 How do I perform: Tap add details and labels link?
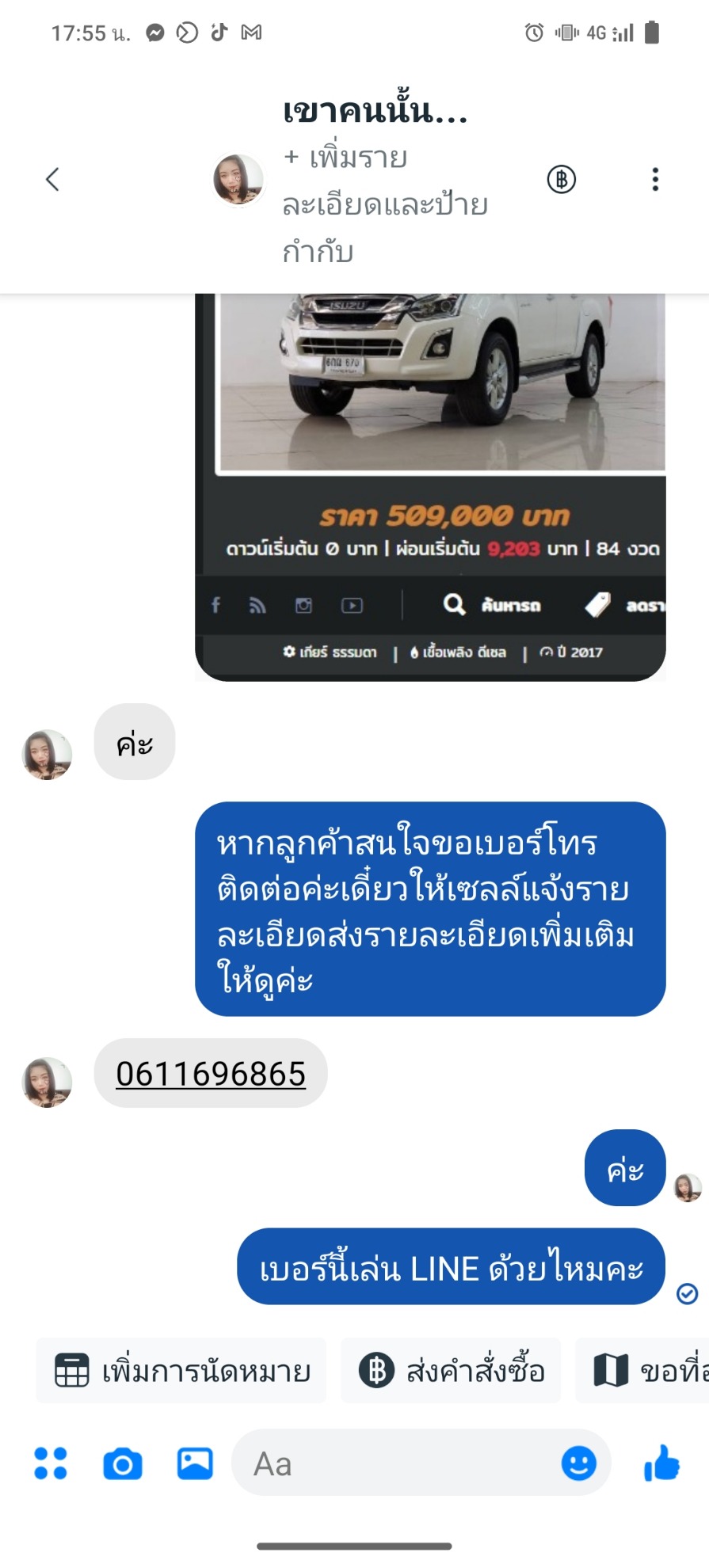coord(384,205)
